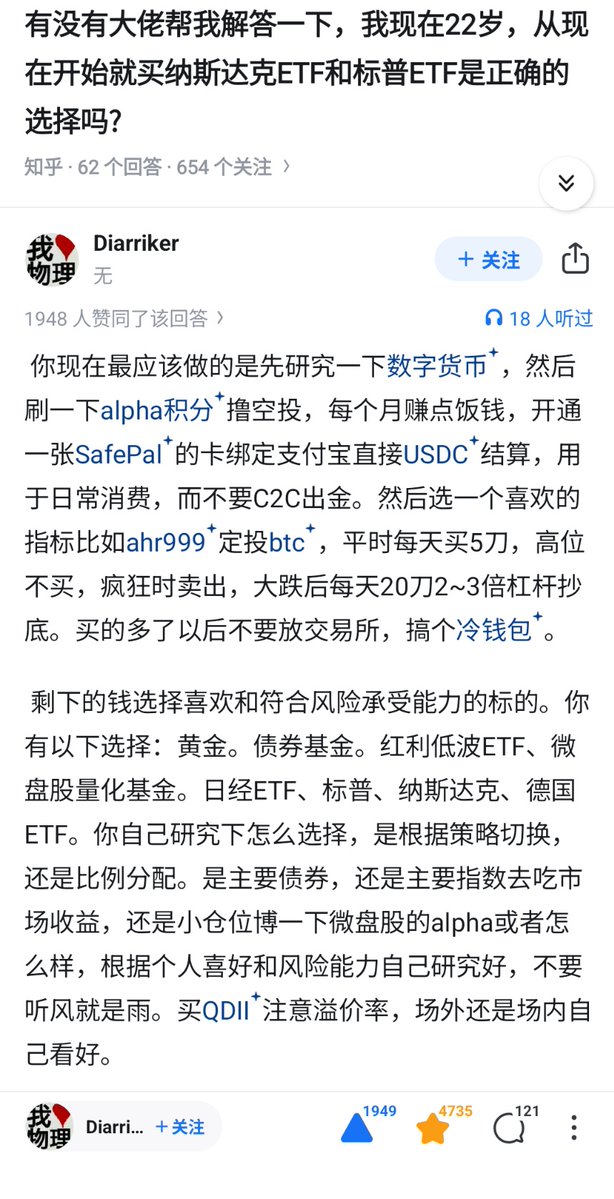Tap the btc keyword link

click(x=287, y=543)
